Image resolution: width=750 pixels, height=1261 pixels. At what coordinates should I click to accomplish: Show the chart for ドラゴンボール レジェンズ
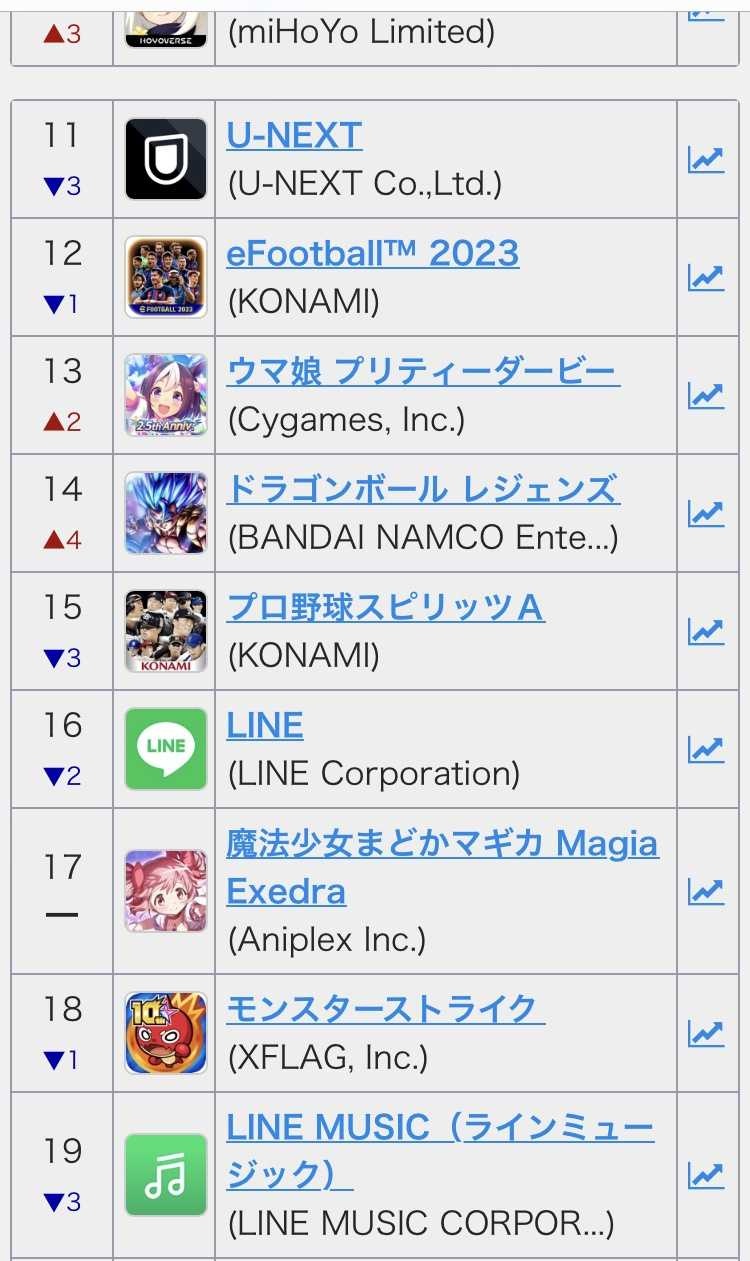point(706,513)
